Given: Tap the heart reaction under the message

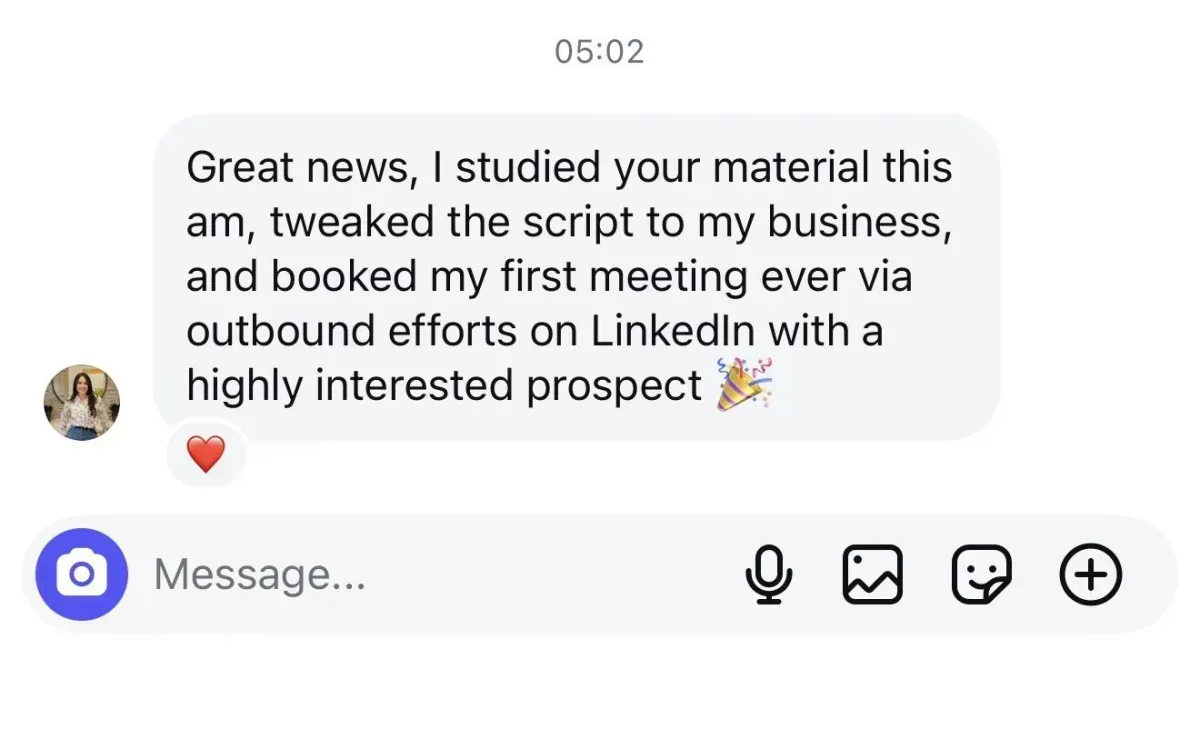Looking at the screenshot, I should coord(206,455).
